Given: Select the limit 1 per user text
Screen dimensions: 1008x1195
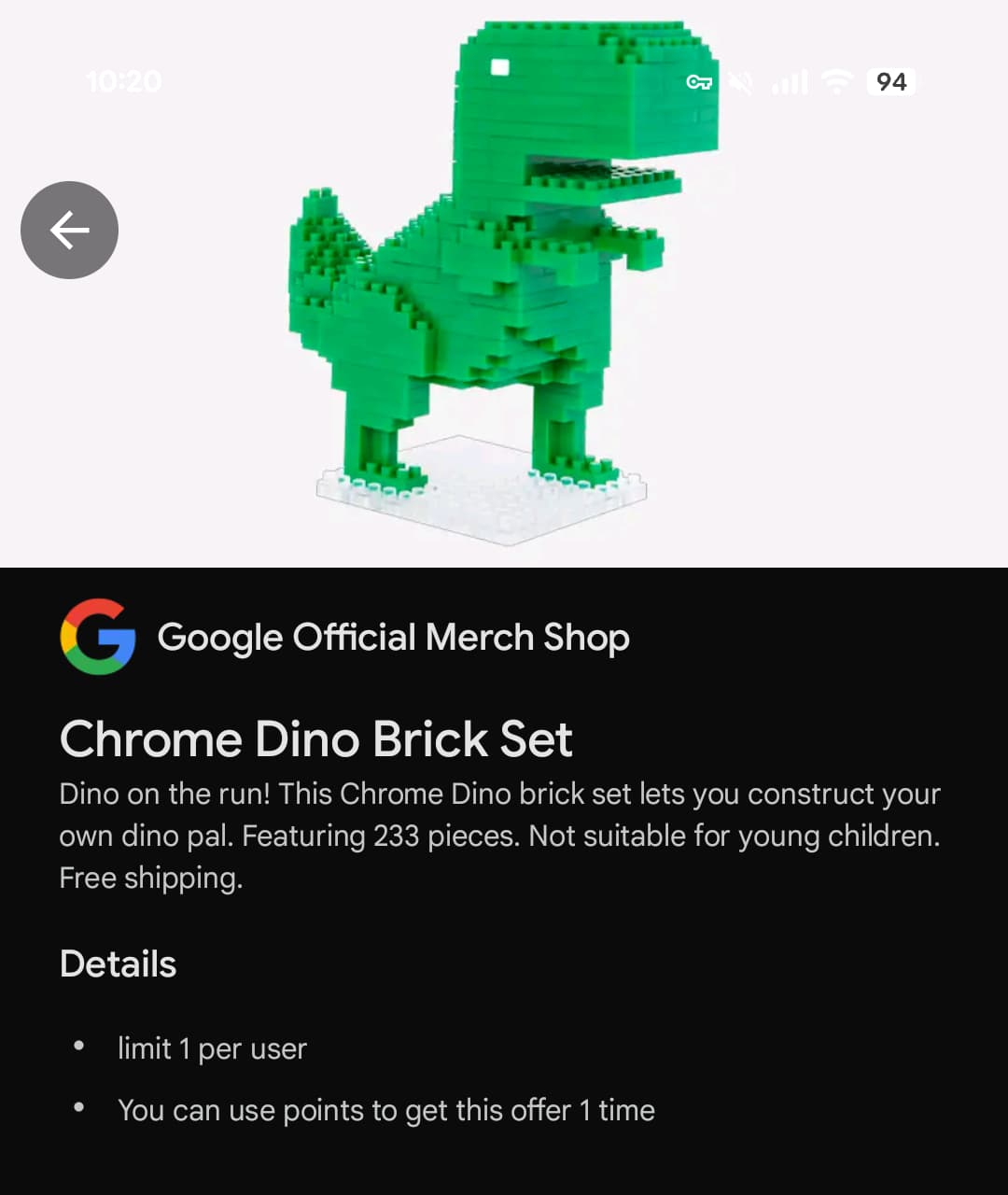Looking at the screenshot, I should point(213,1048).
